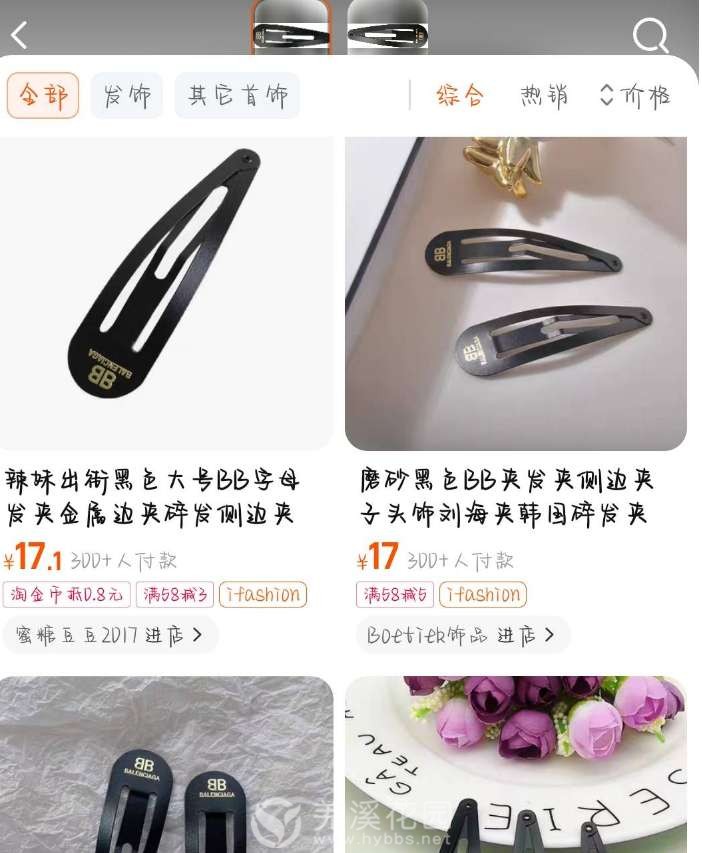The height and width of the screenshot is (853, 702).
Task: Enter the Boetiek饰品 shop
Action: (x=462, y=635)
